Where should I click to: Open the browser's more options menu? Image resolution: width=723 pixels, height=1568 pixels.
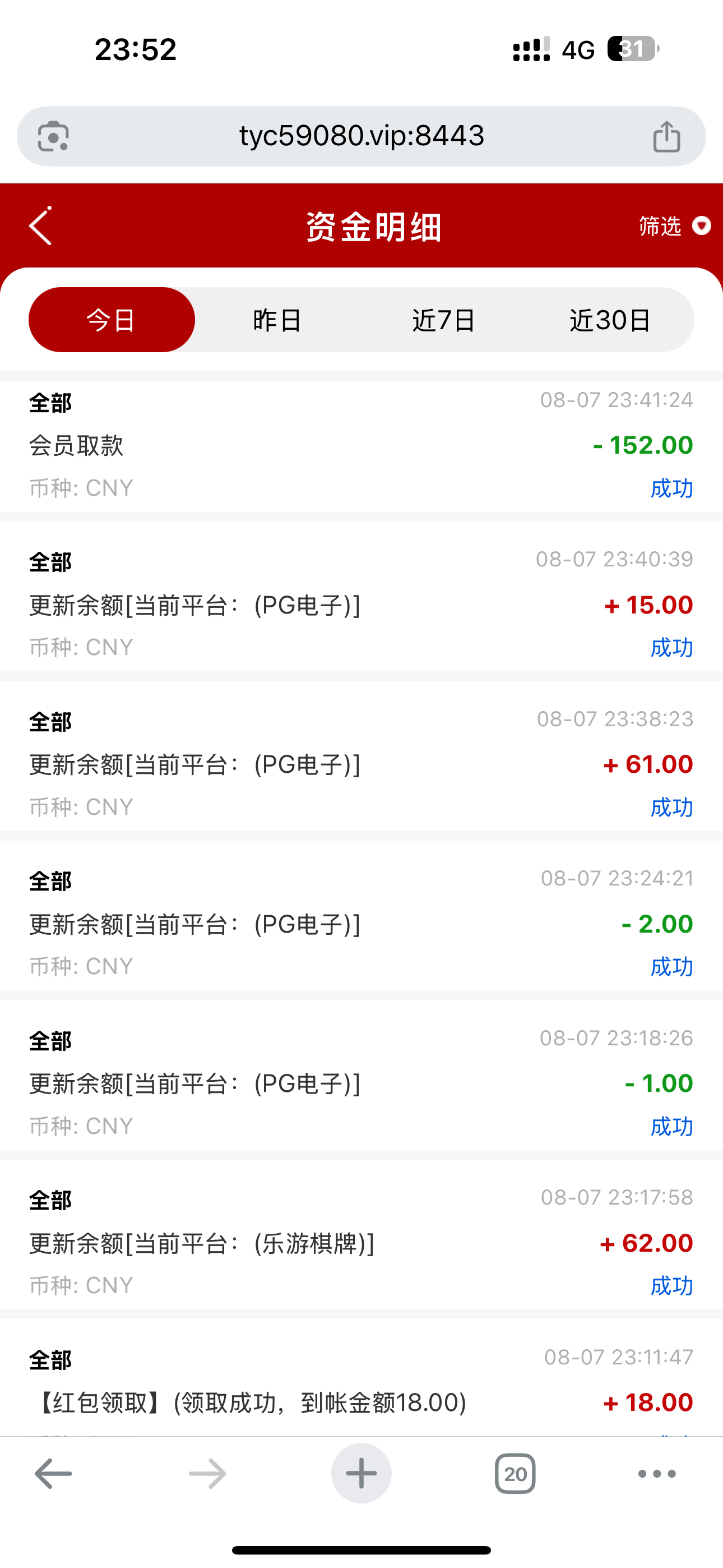point(657,1474)
